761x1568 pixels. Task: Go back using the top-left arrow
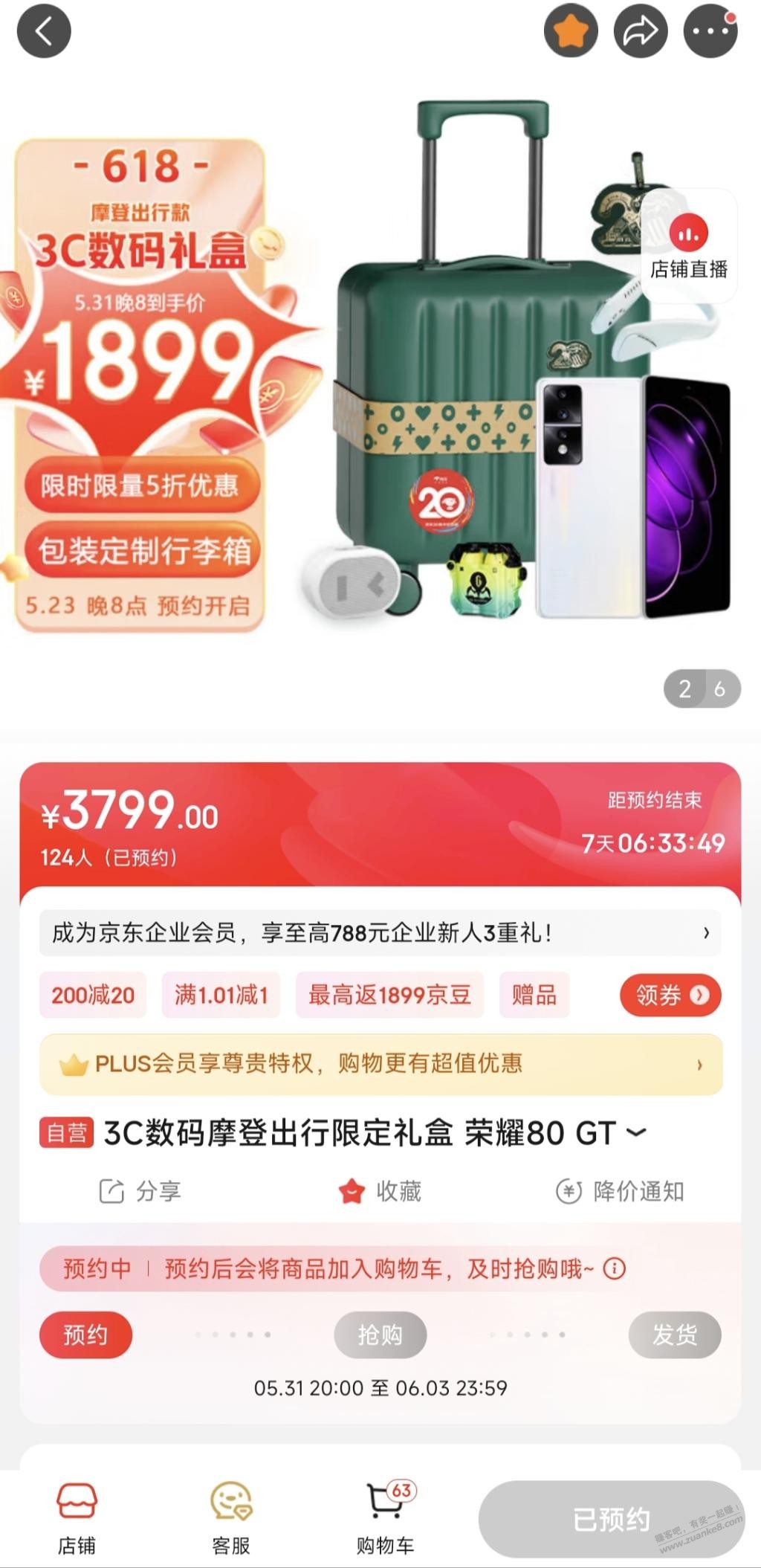click(x=44, y=31)
